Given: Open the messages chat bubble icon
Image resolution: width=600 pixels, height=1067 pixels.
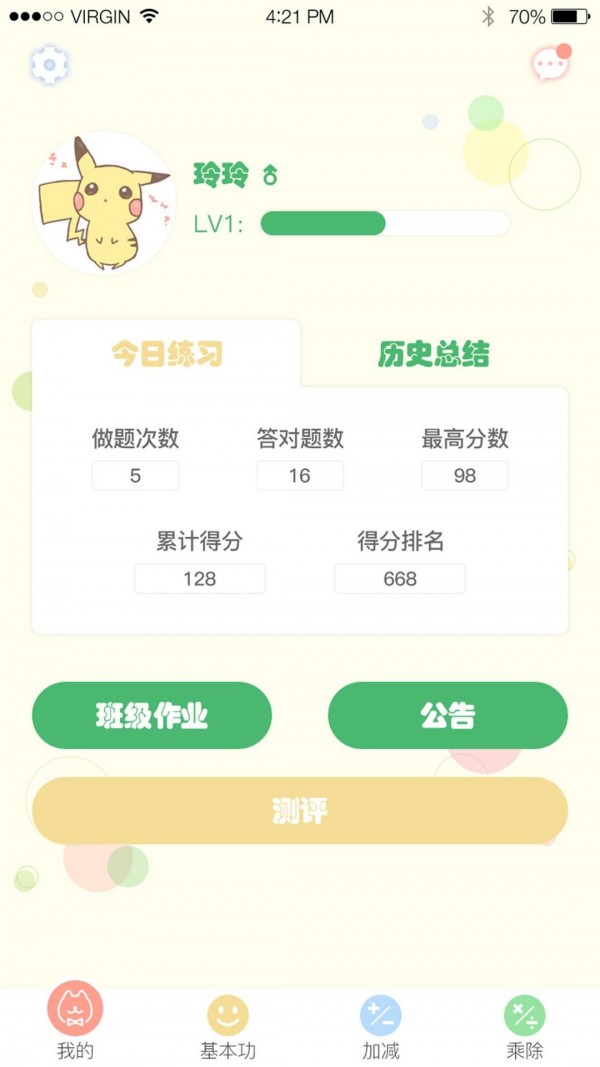Looking at the screenshot, I should pyautogui.click(x=550, y=65).
